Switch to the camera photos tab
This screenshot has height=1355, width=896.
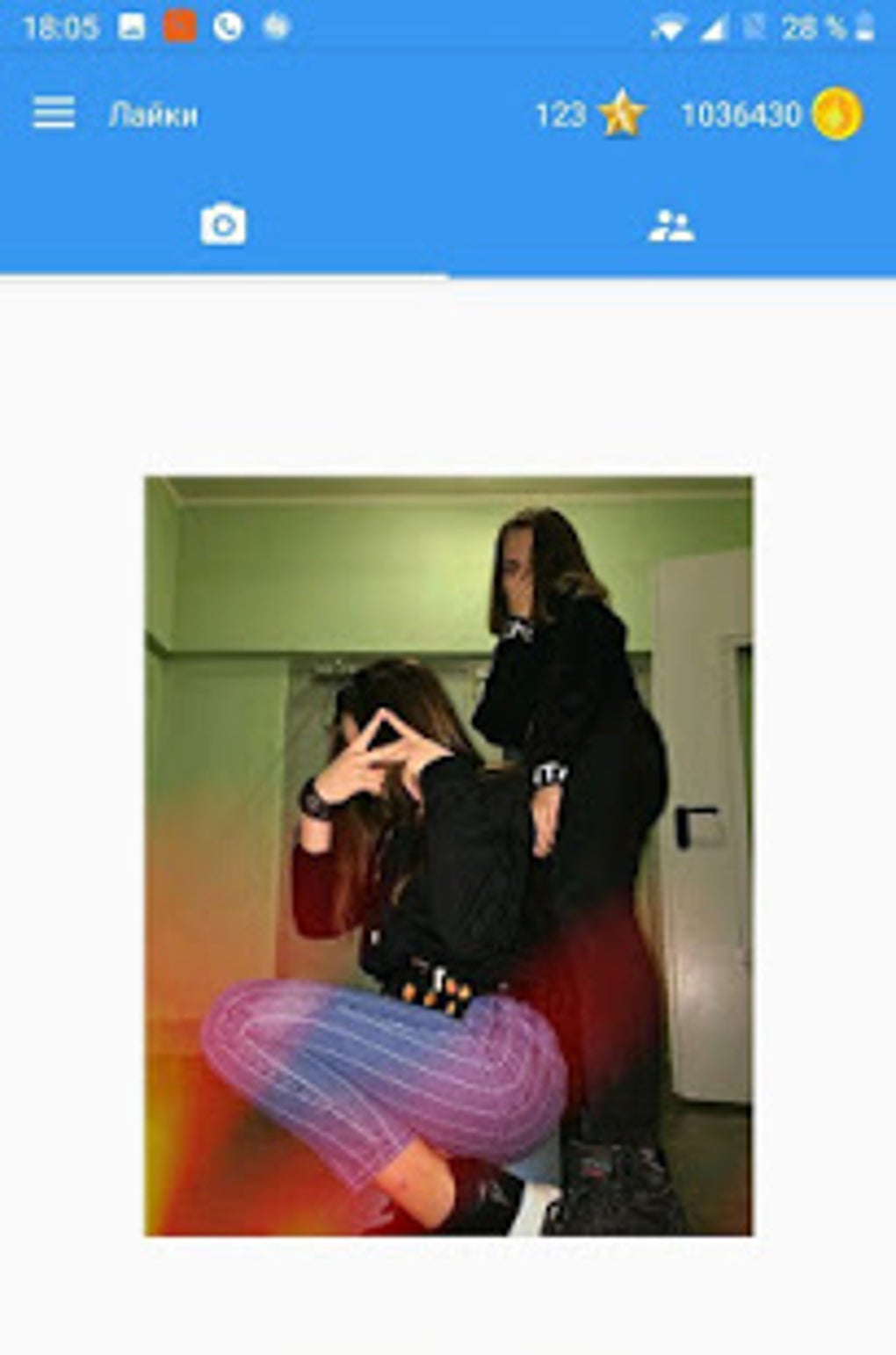coord(223,225)
